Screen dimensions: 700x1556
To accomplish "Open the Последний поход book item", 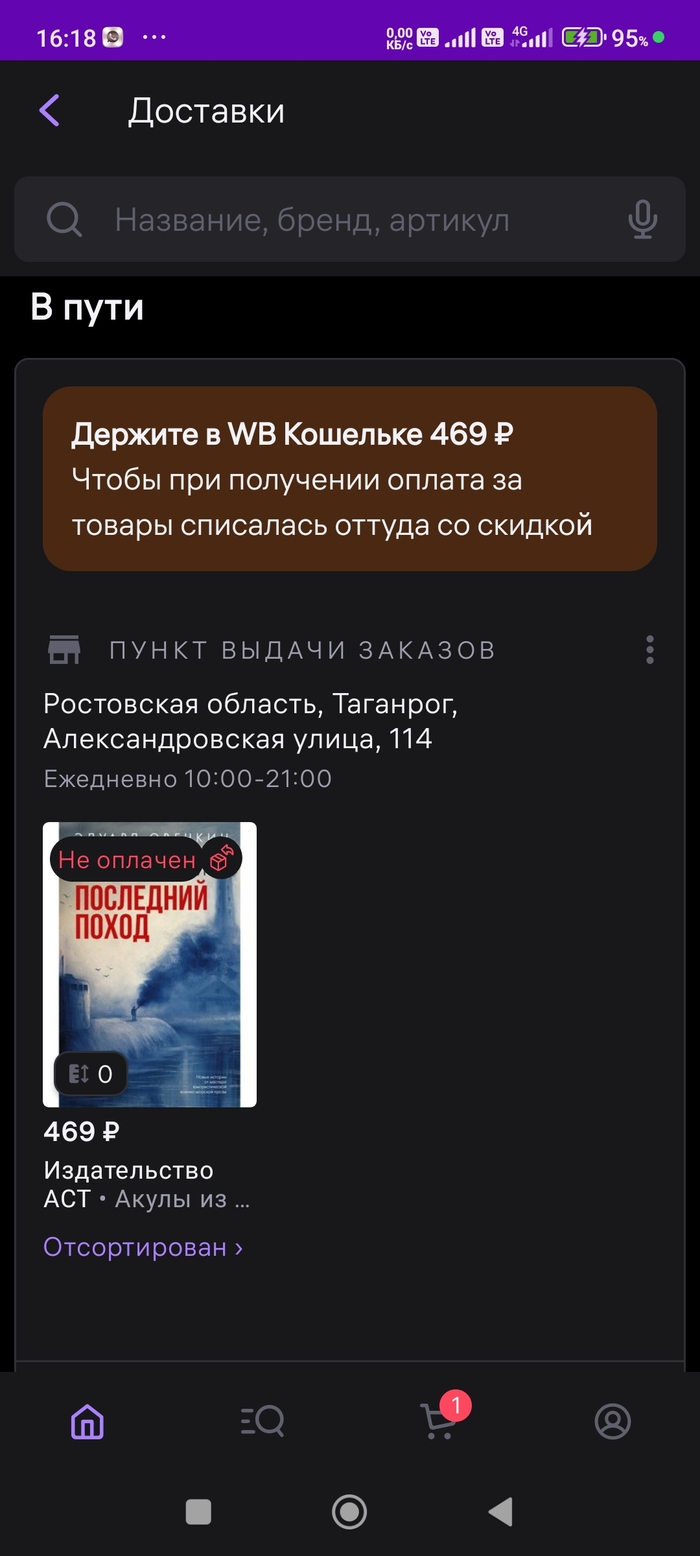I will point(150,964).
